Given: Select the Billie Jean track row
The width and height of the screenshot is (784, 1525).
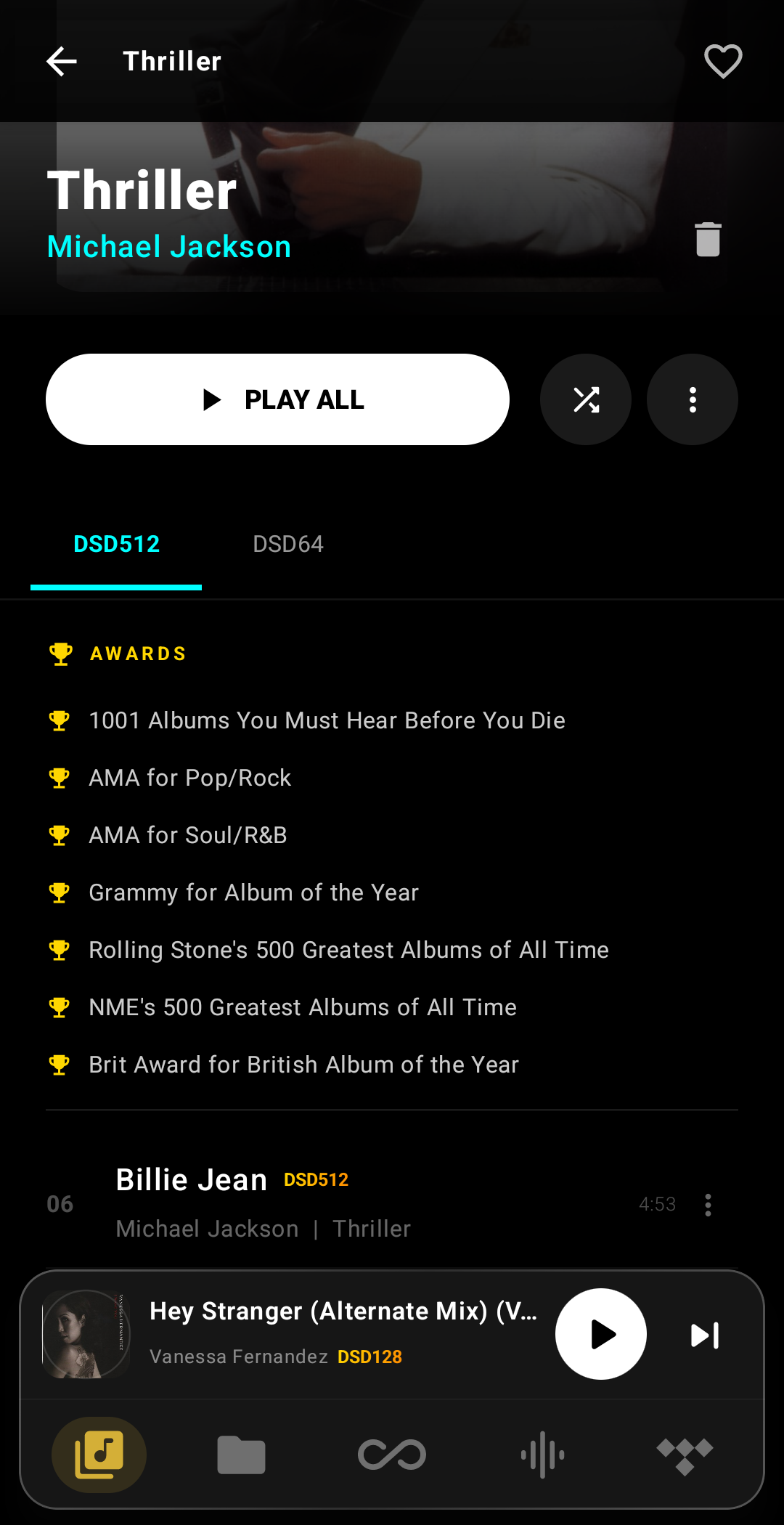Looking at the screenshot, I should click(x=327, y=1202).
